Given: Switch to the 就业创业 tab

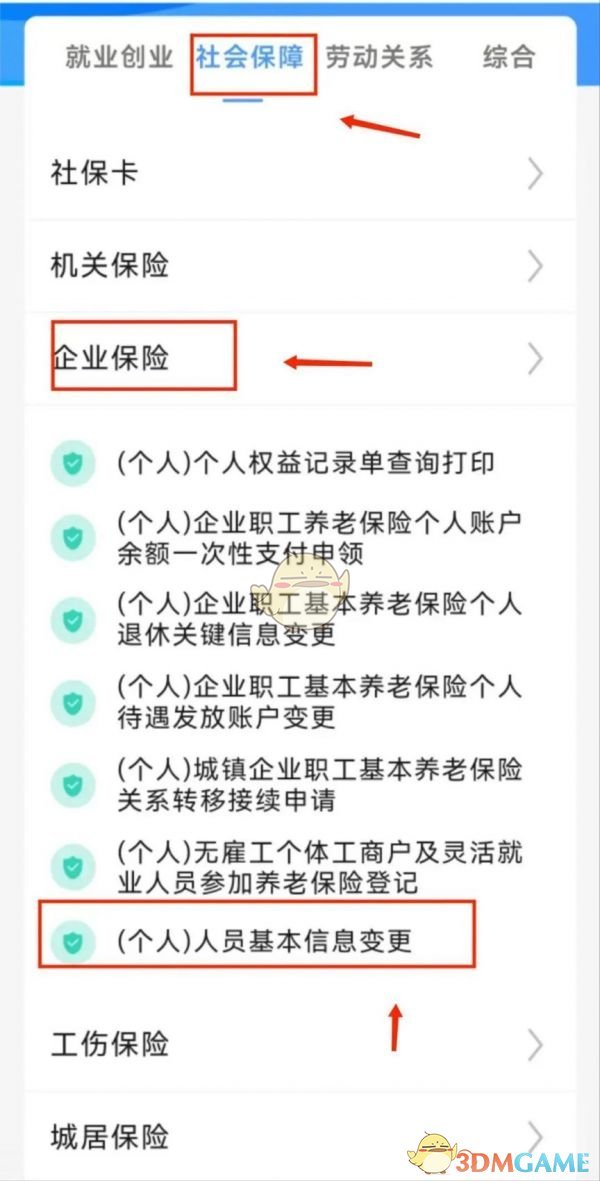Looking at the screenshot, I should (x=119, y=57).
